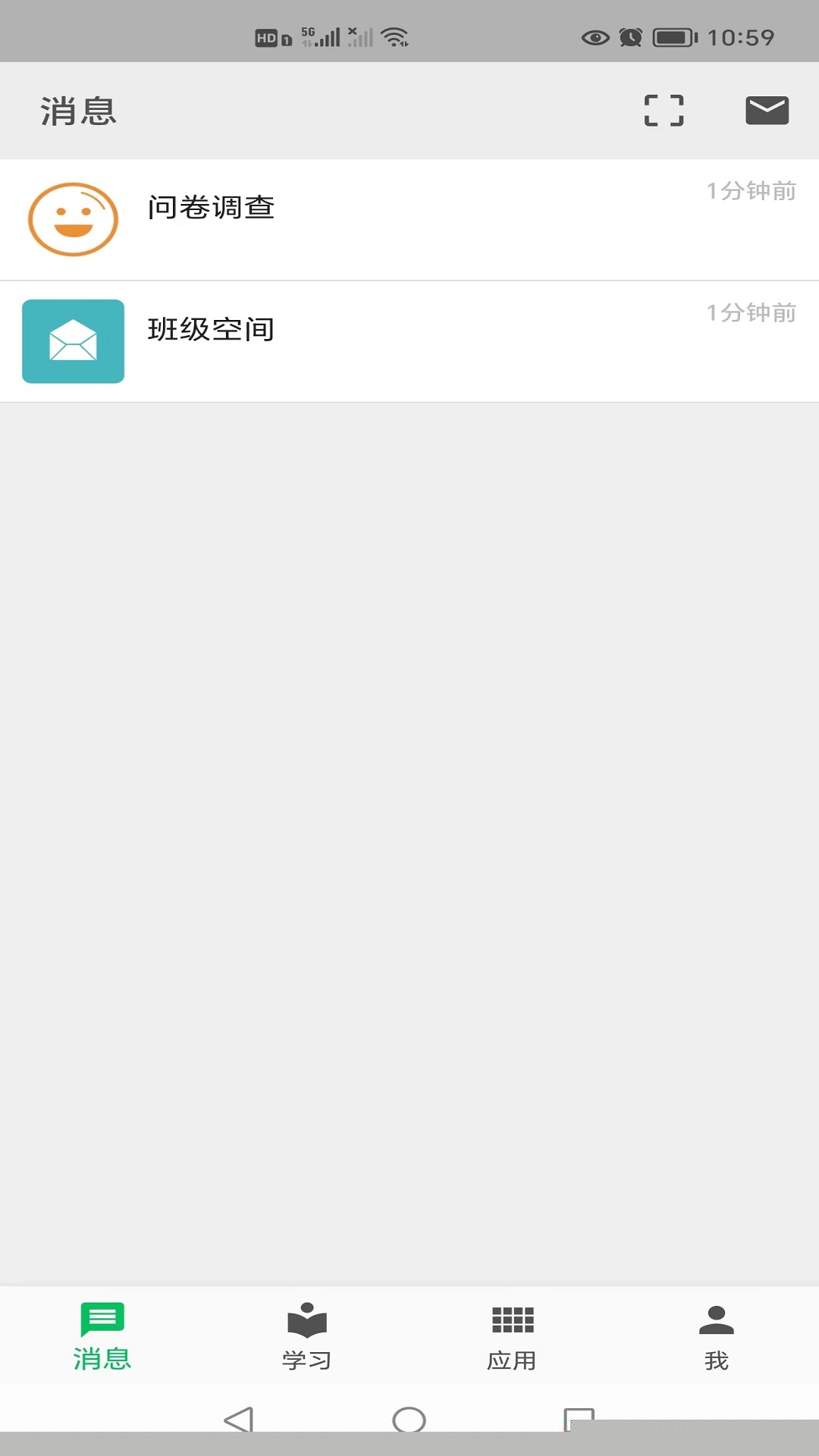Open the 班级空间 message
Screen dimensions: 819x1456
(x=409, y=341)
